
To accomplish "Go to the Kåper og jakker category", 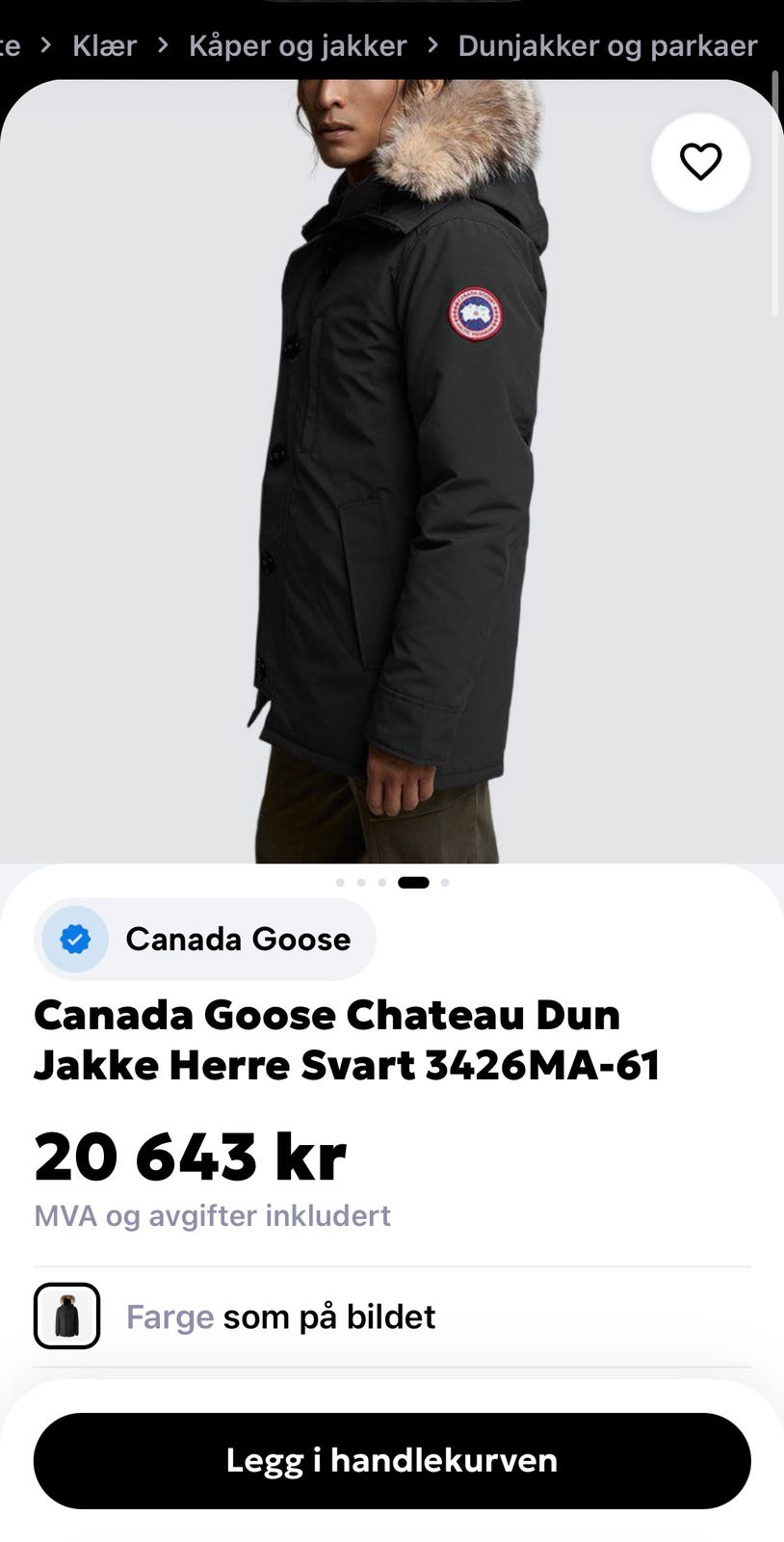I will [x=298, y=45].
